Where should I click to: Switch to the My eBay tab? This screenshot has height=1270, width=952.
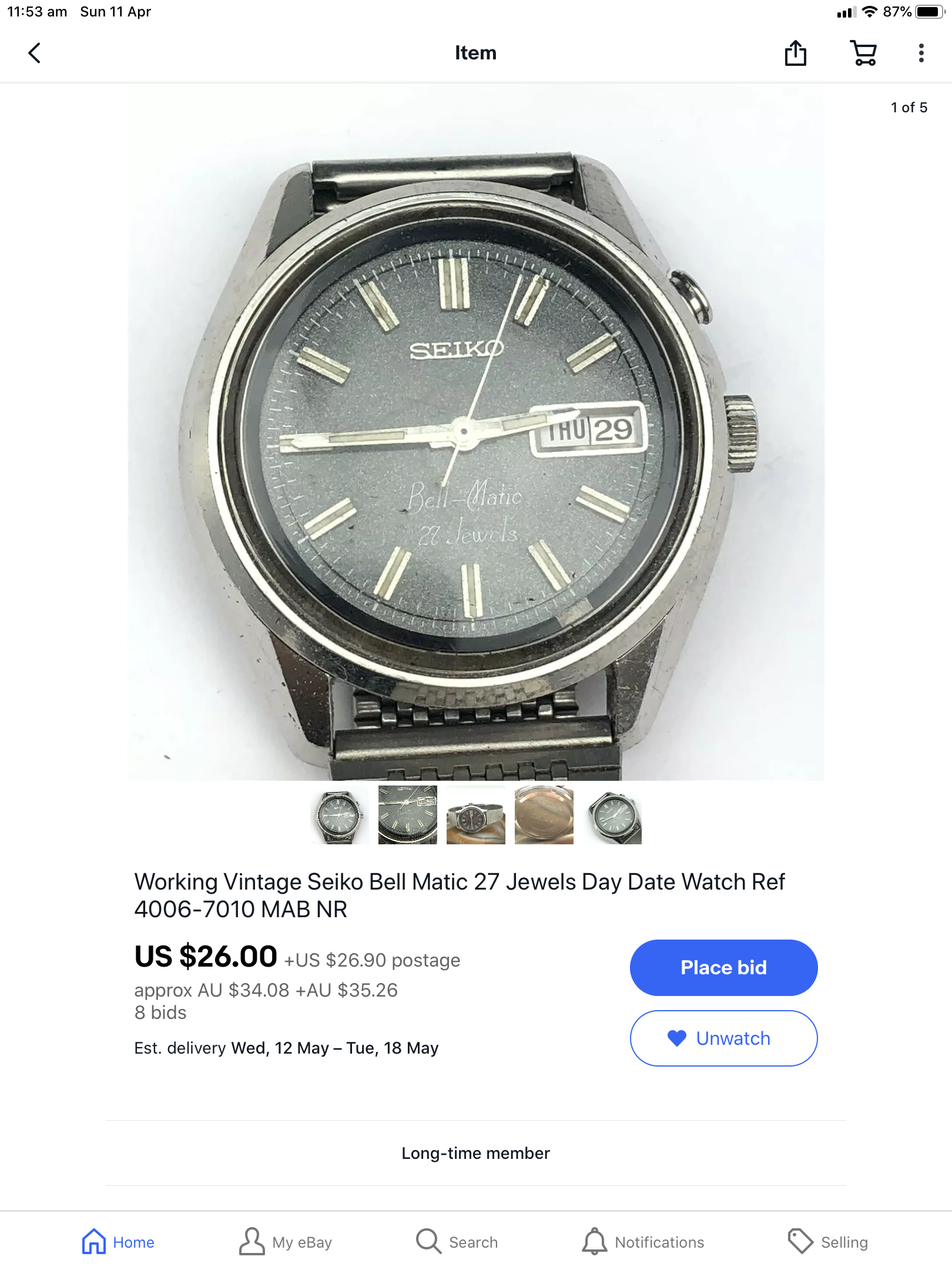[286, 1242]
